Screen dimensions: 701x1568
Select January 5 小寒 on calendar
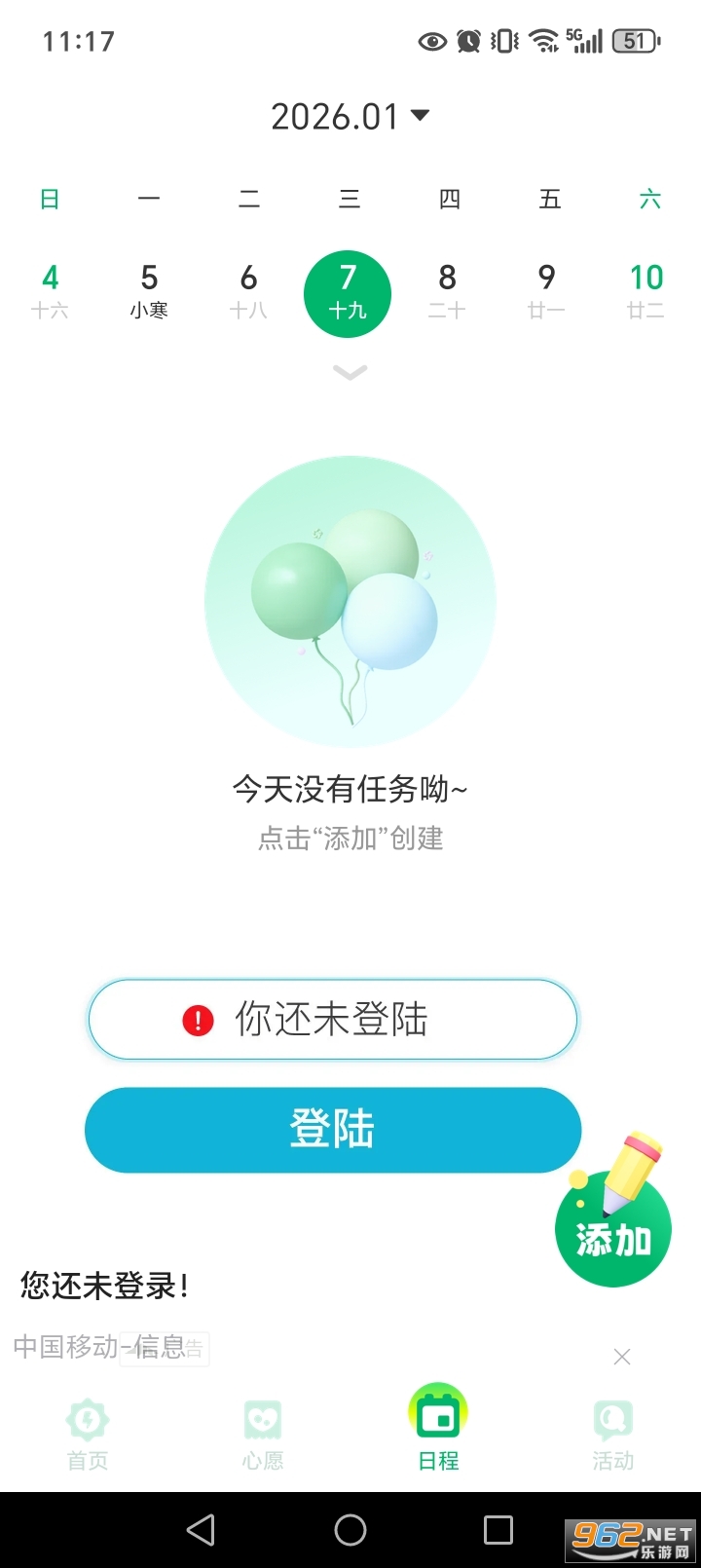click(149, 289)
